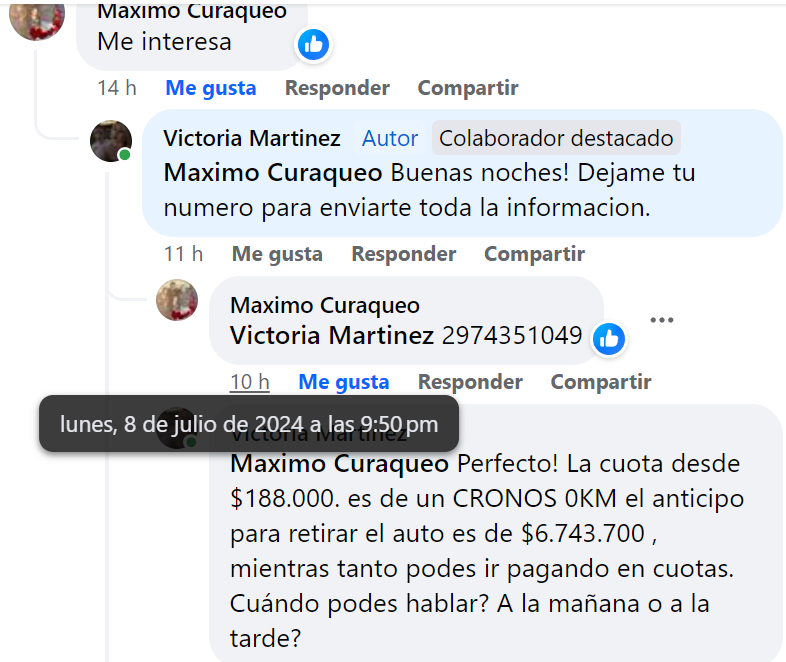Tap Responder under the "Buenas noches" reply
Screen dimensions: 786x662
[403, 254]
